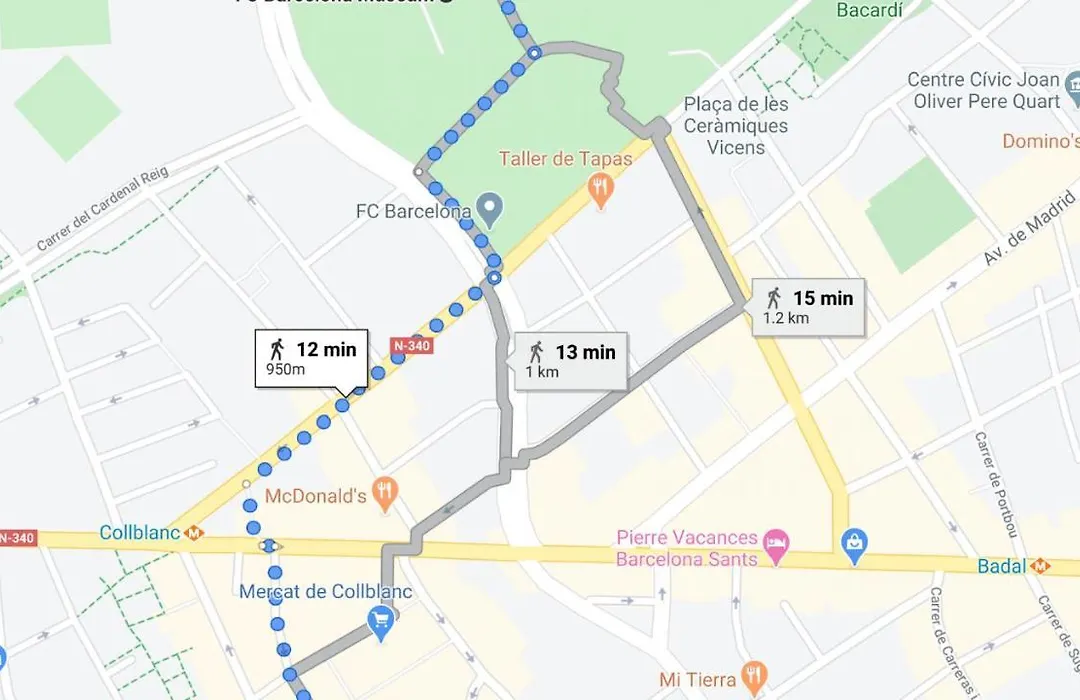Tap the 12 min 950m route label
1080x700 pixels.
pos(312,358)
